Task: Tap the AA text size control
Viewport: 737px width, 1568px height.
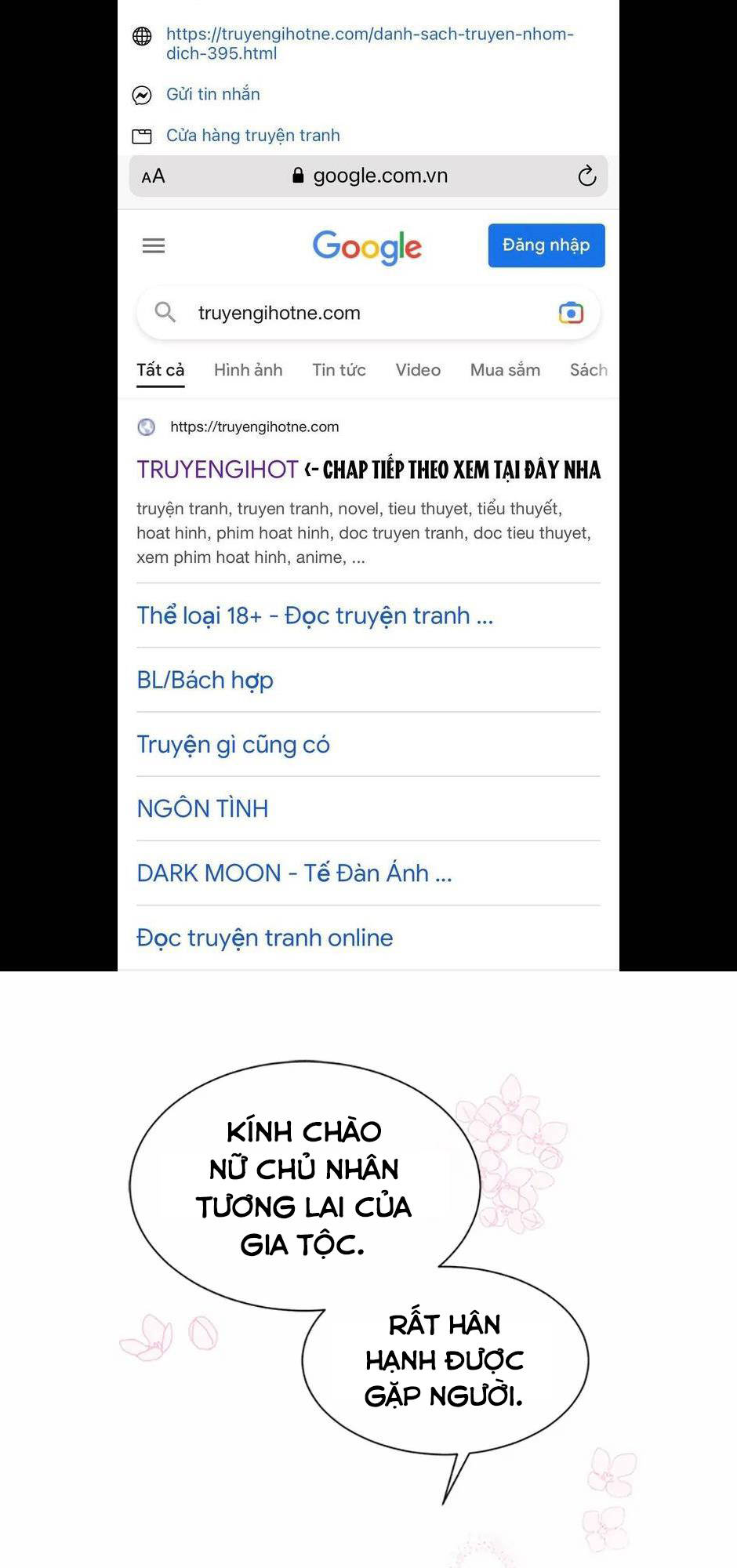Action: tap(152, 176)
